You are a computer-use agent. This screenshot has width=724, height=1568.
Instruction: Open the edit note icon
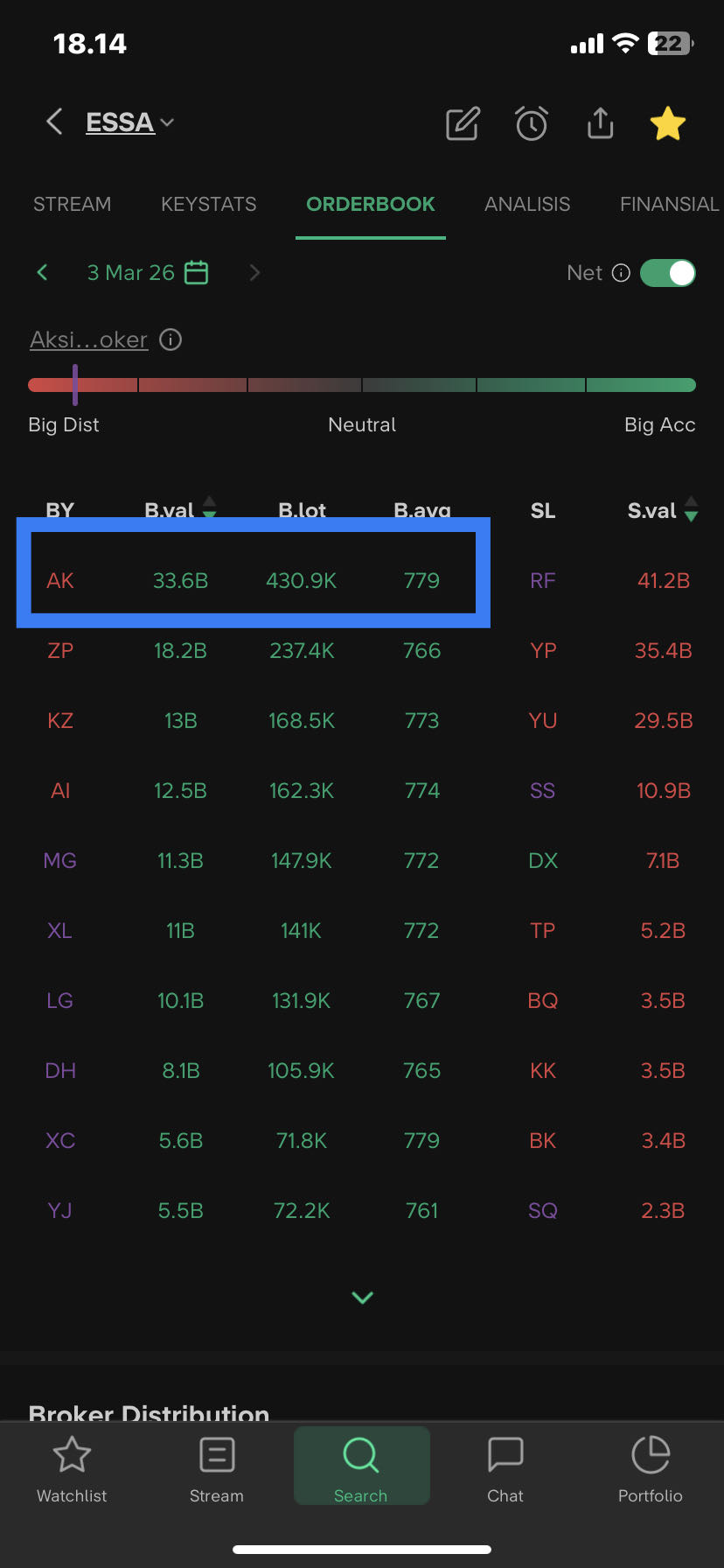[x=463, y=123]
